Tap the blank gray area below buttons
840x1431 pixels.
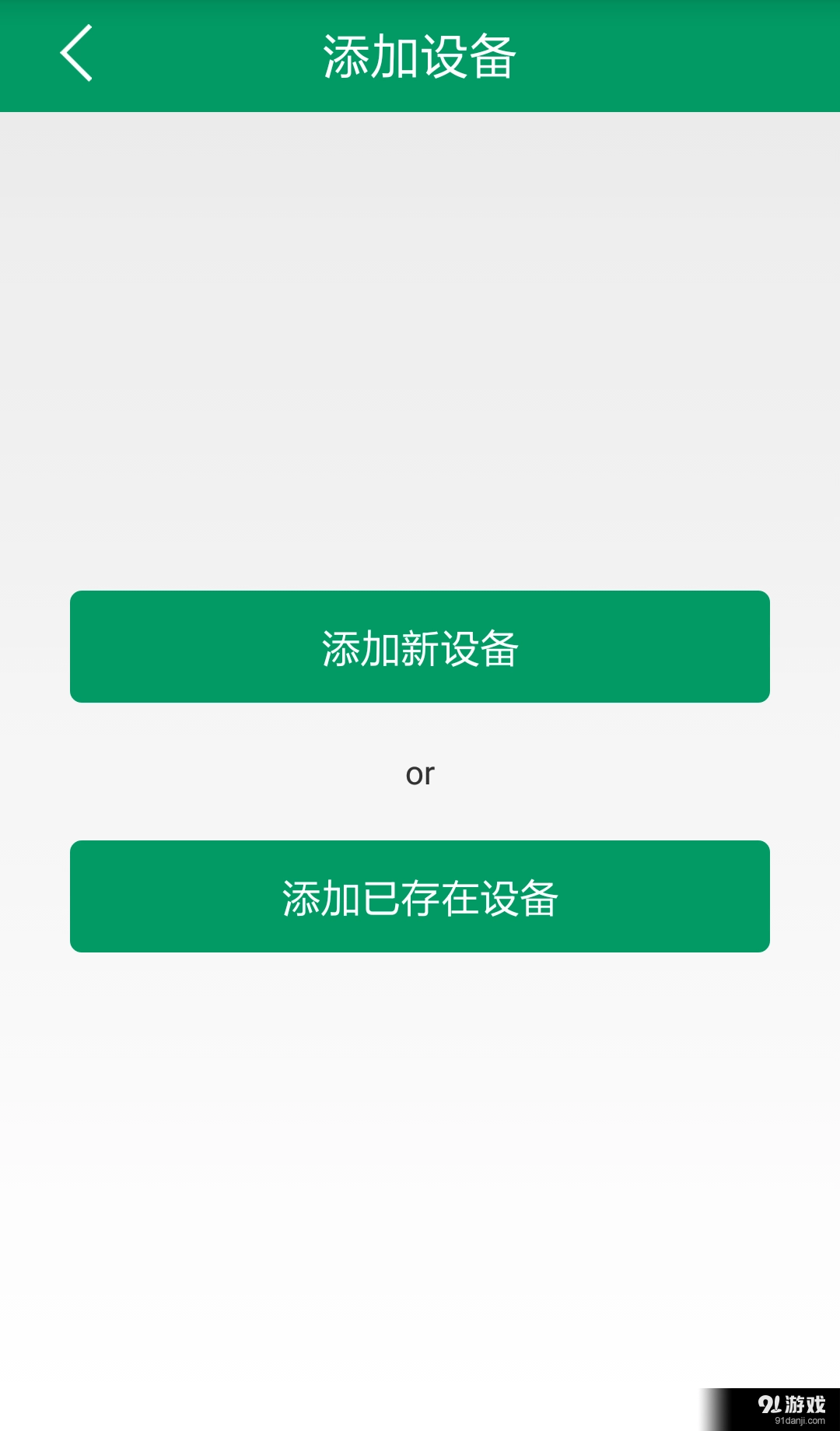[420, 1128]
